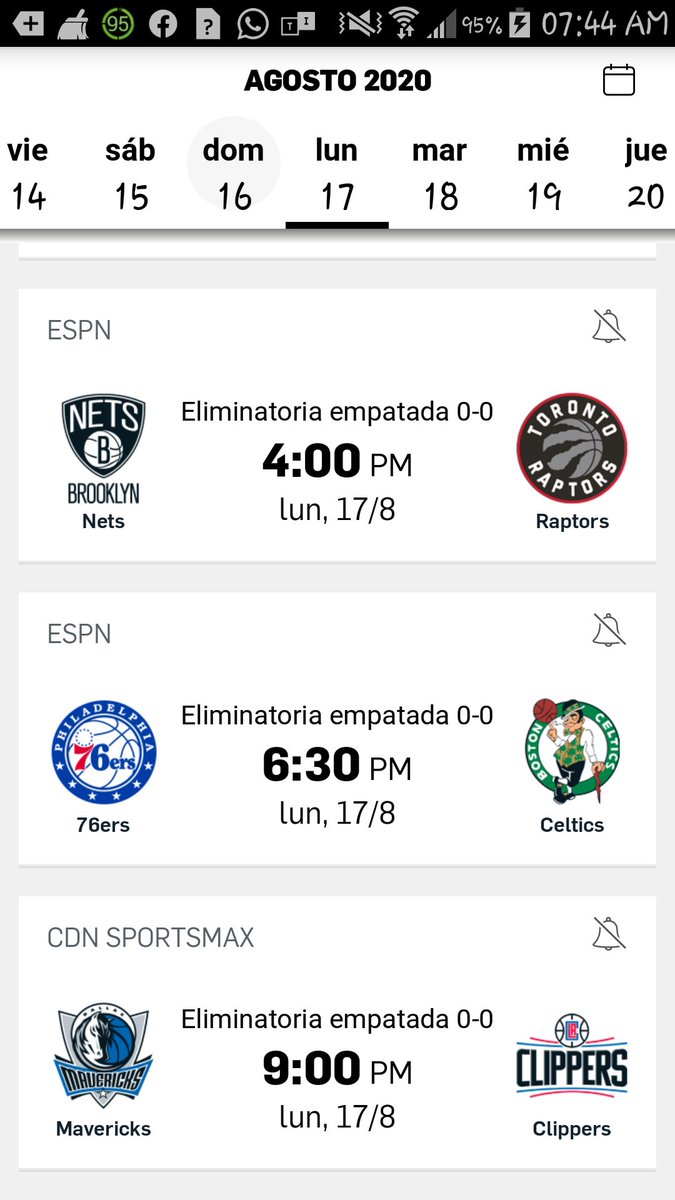The width and height of the screenshot is (675, 1200).
Task: Open the Nets vs Raptors game card
Action: pos(337,425)
